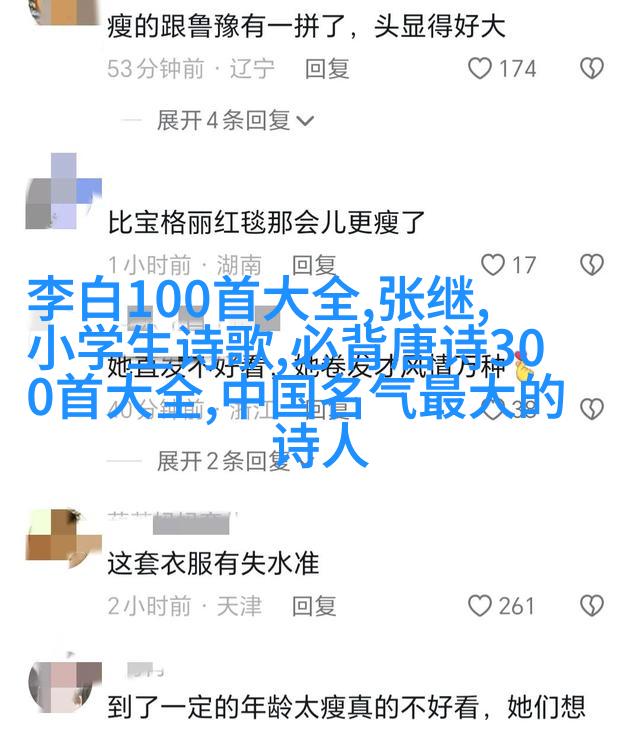This screenshot has height=732, width=640.
Task: Open avatar of the 比宝格丽红毯 commenter
Action: 64,192
